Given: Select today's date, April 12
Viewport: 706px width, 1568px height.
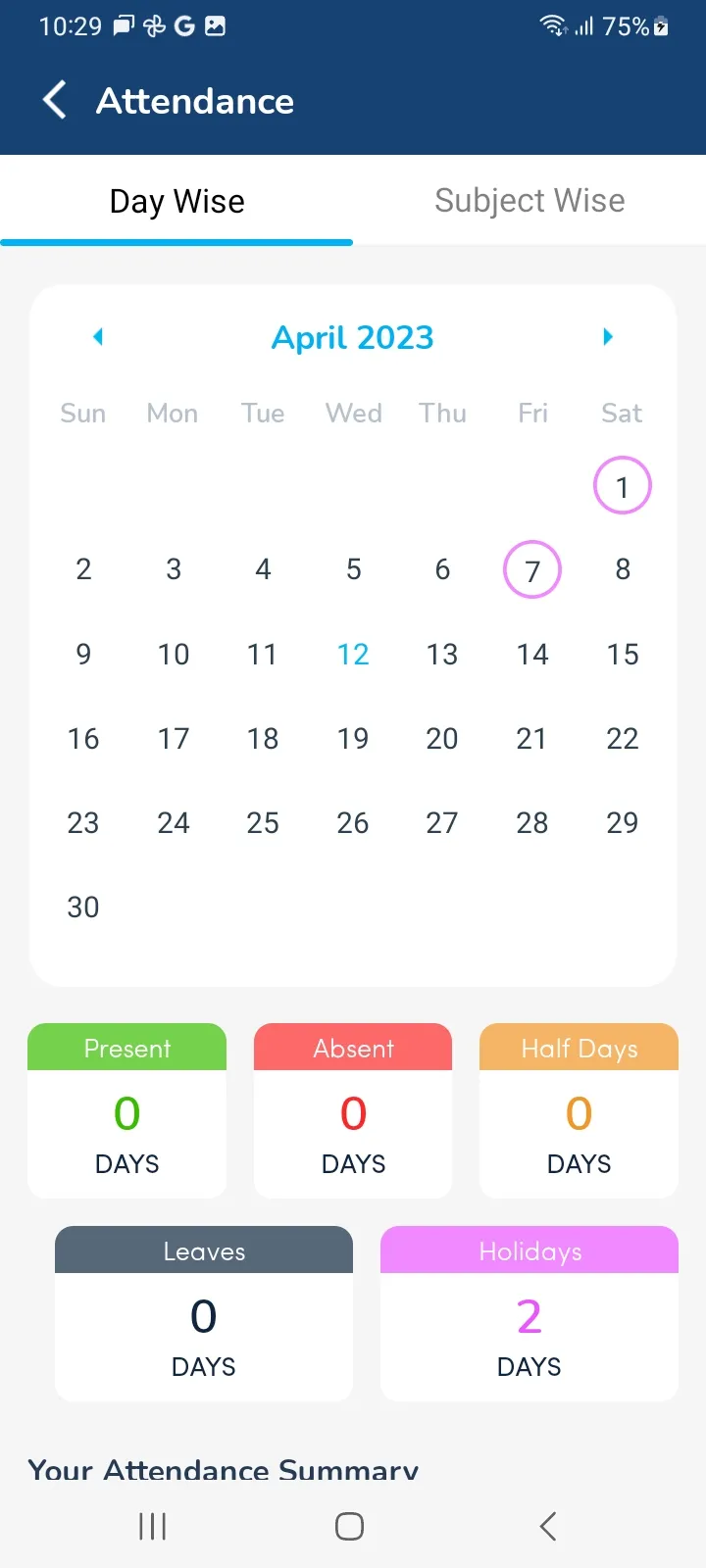Looking at the screenshot, I should (352, 654).
